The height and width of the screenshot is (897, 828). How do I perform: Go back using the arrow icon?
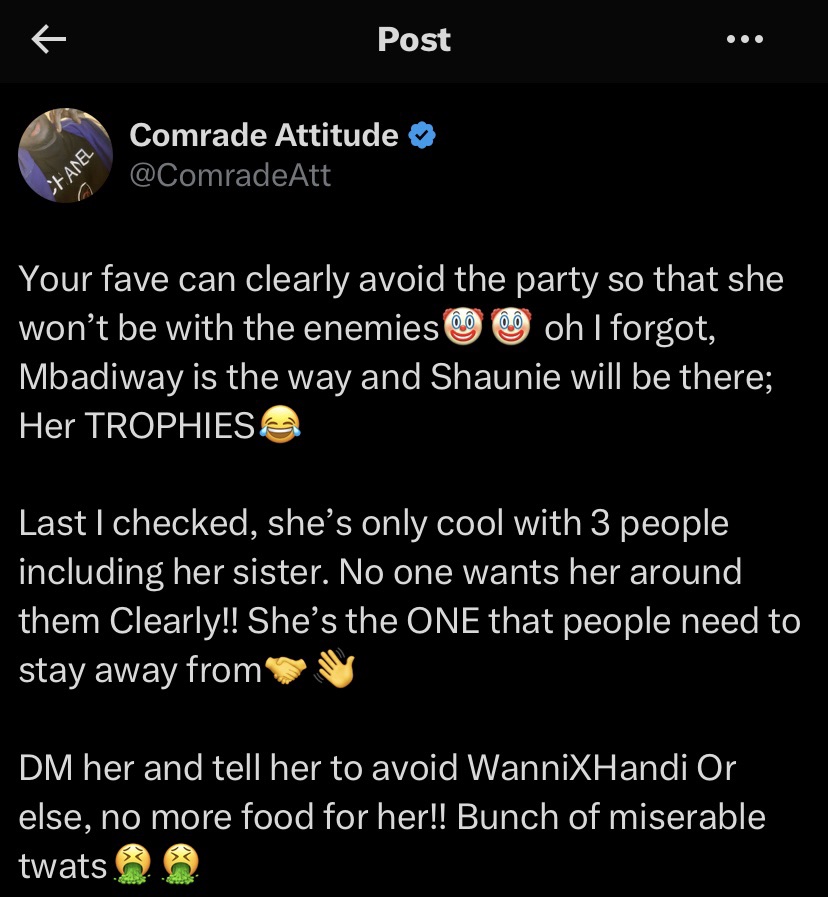(49, 40)
